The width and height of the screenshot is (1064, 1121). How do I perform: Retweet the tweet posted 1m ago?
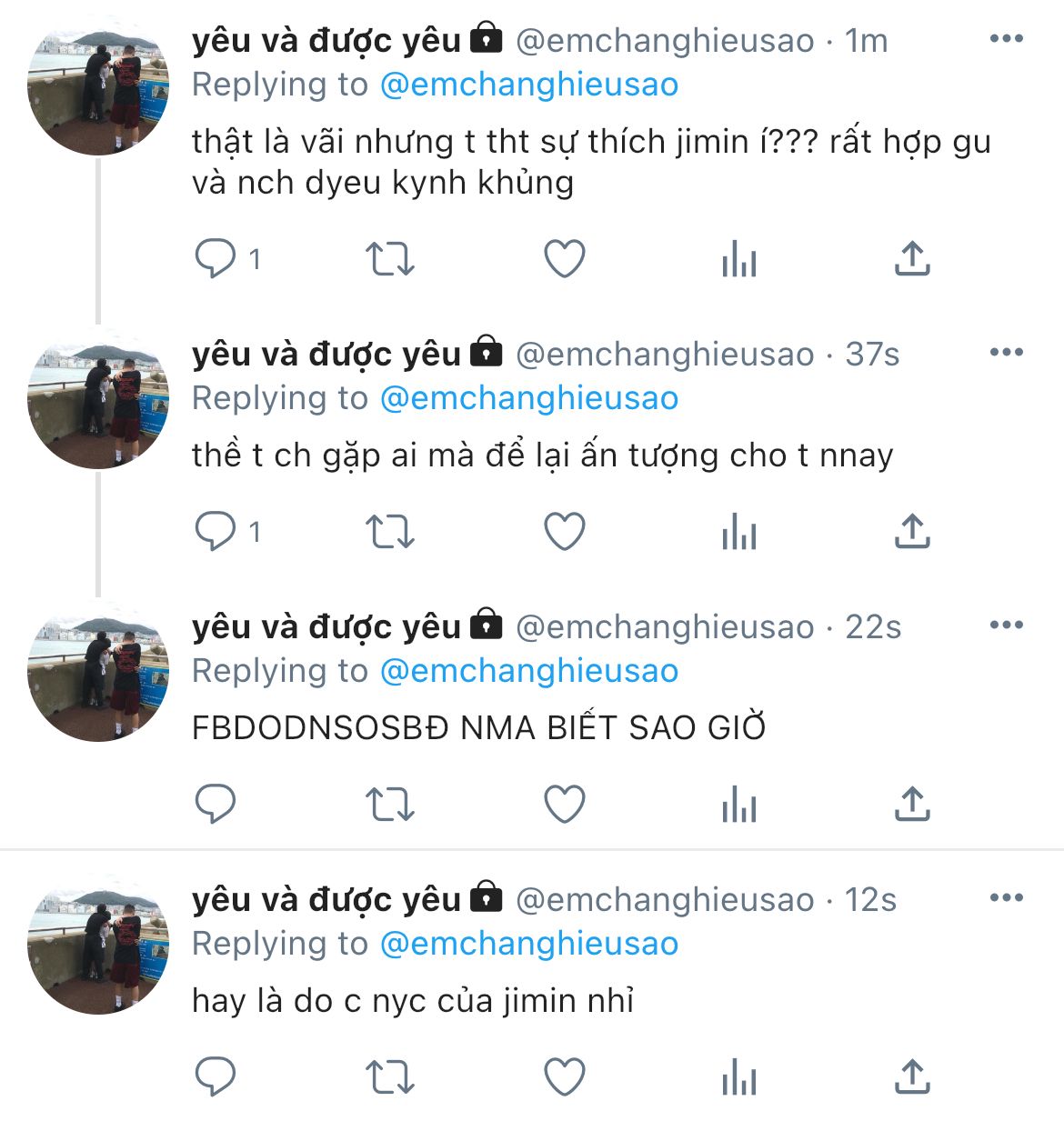389,259
